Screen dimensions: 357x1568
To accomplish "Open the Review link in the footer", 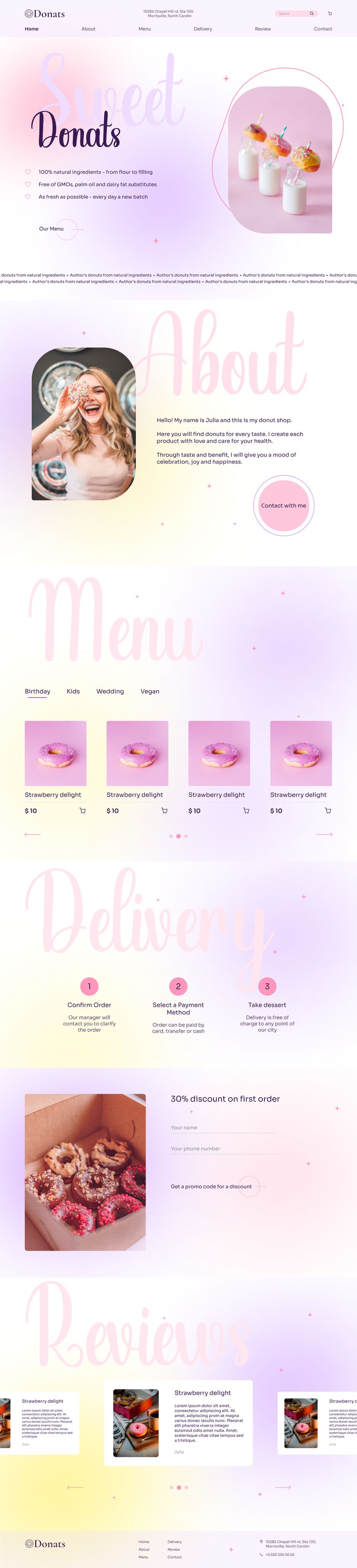I will point(174,1549).
